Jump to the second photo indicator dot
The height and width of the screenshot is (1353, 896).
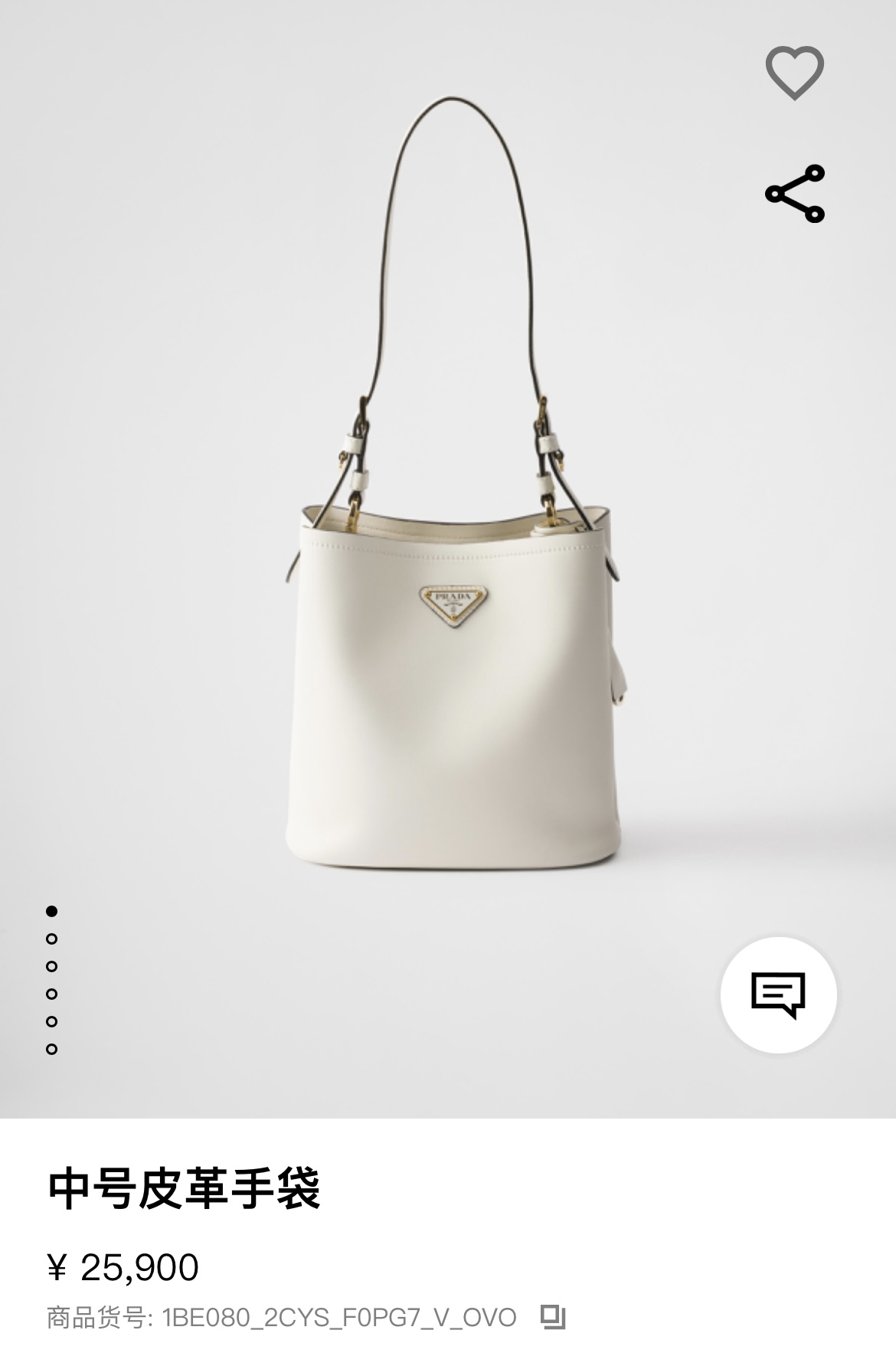coord(52,939)
